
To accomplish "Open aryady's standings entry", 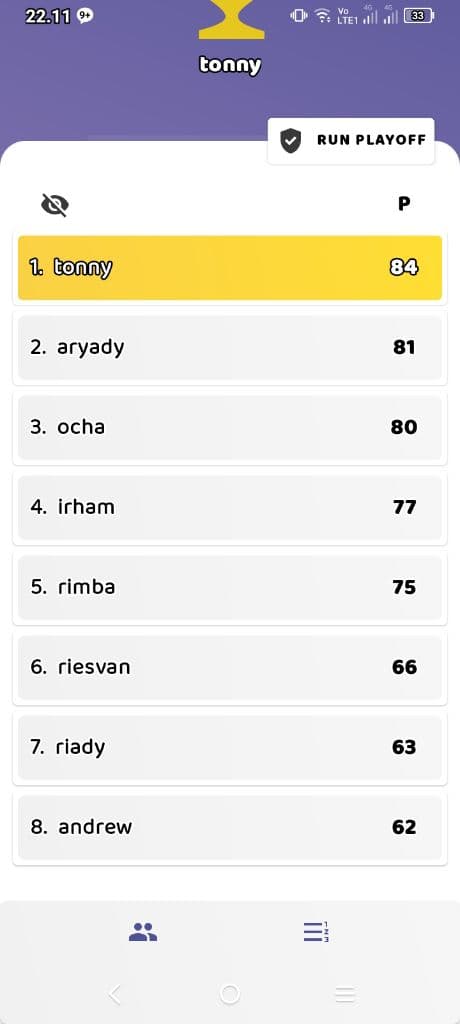I will coord(230,347).
